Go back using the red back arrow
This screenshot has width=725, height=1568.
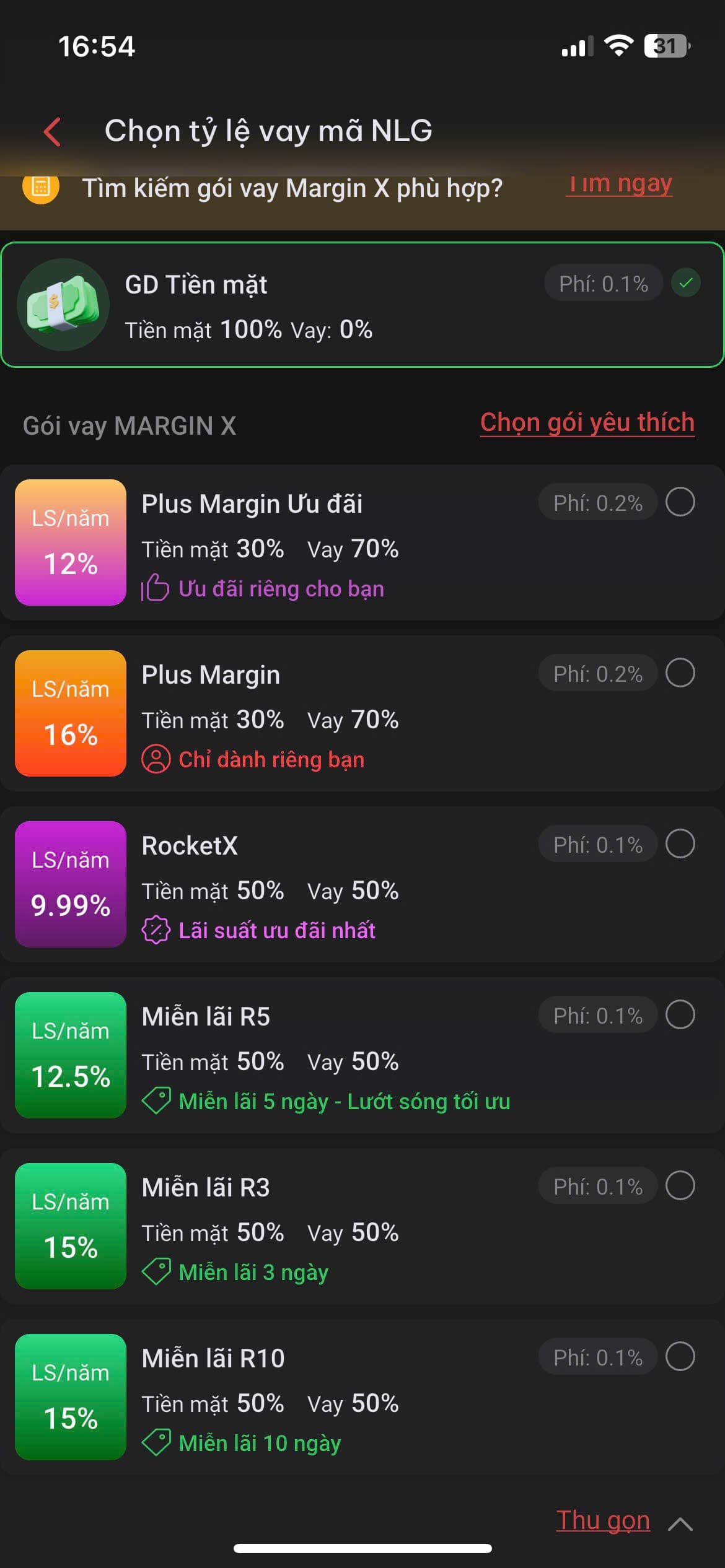[x=53, y=131]
